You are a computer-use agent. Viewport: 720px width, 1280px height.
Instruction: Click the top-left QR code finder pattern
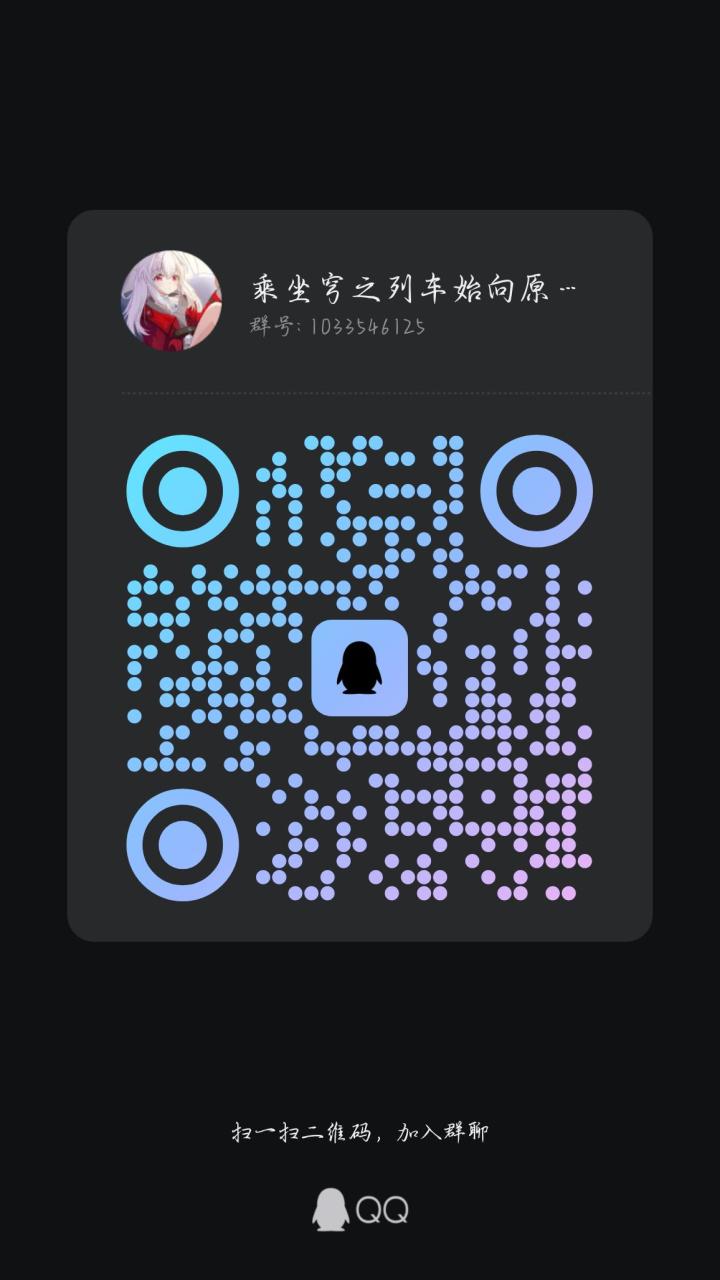pos(182,489)
